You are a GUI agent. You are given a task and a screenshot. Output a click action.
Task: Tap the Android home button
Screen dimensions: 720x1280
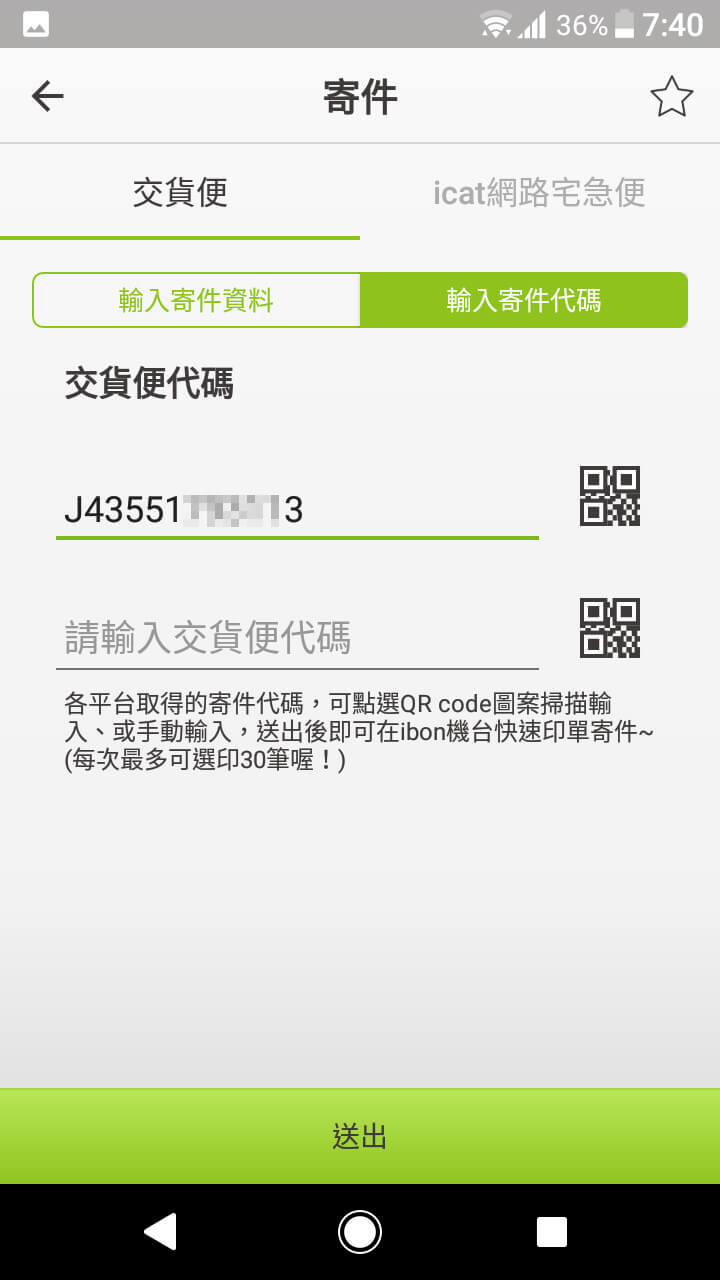coord(359,1231)
